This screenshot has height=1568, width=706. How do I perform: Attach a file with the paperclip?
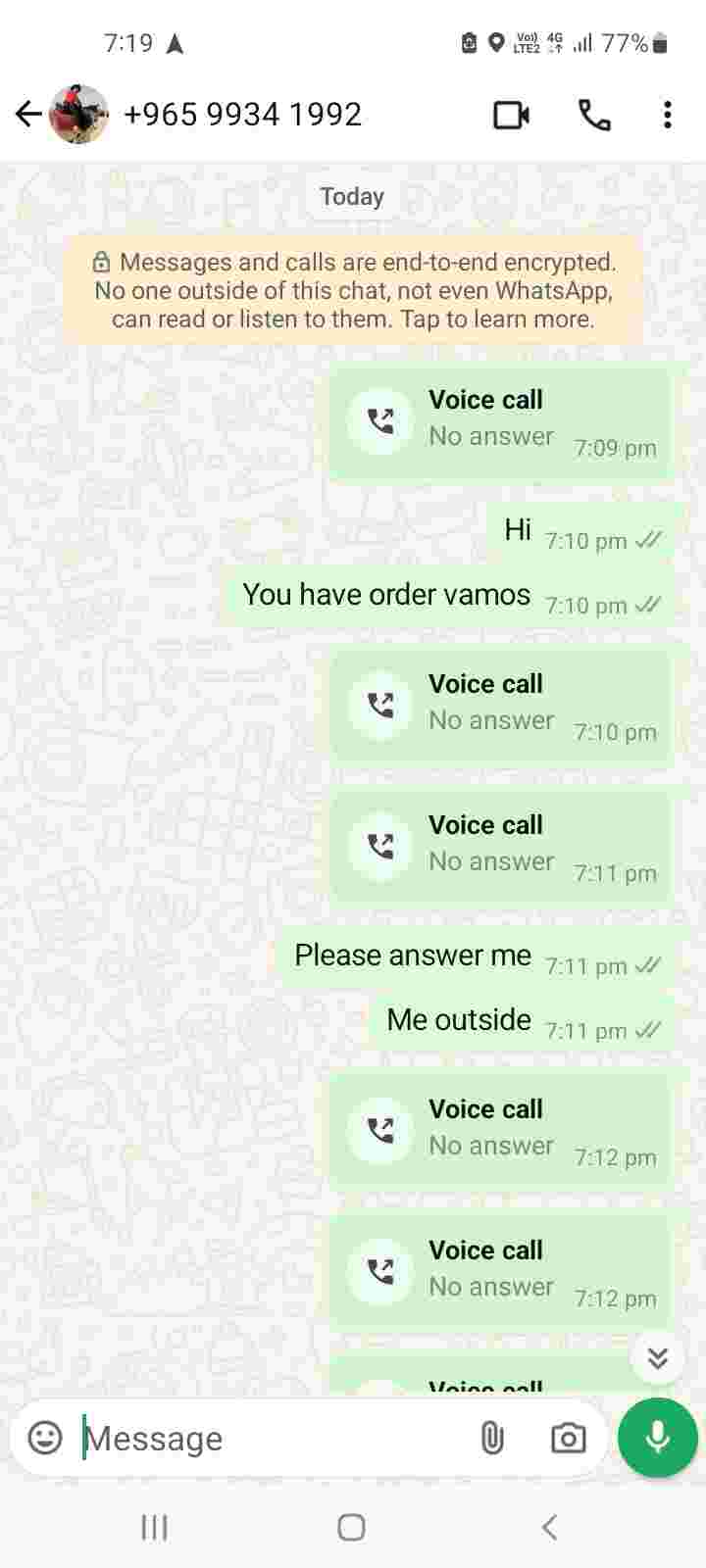pyautogui.click(x=492, y=1438)
